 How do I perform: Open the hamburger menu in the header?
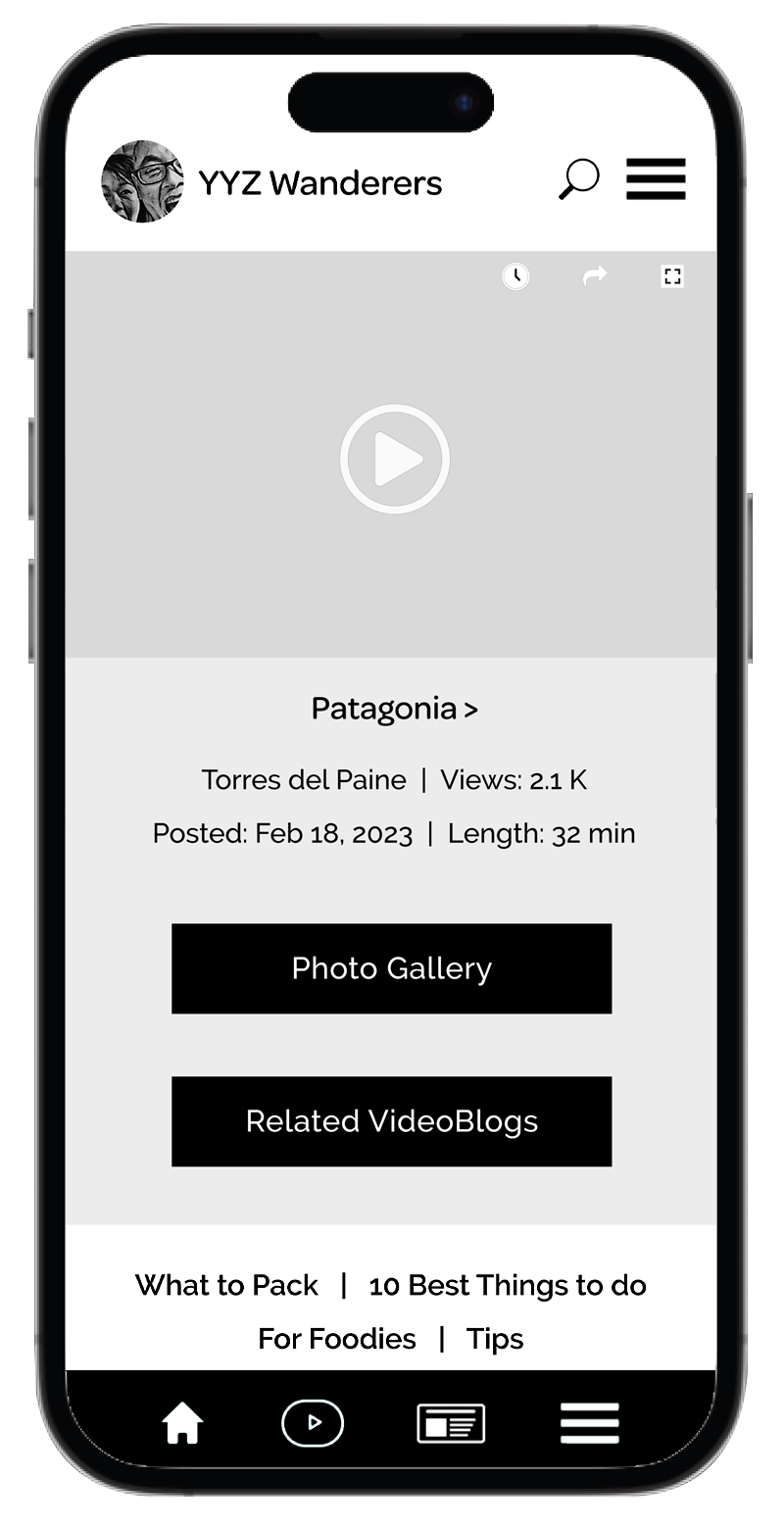click(x=656, y=179)
